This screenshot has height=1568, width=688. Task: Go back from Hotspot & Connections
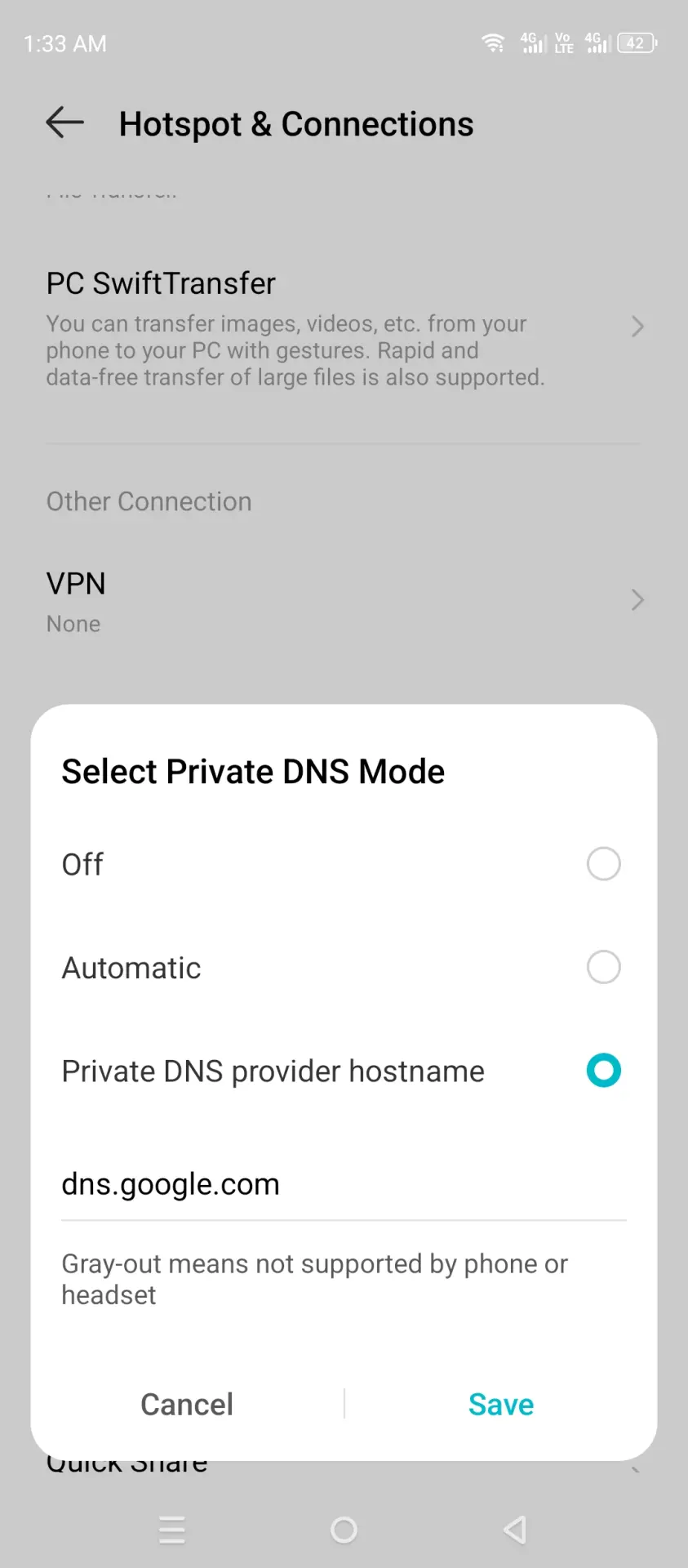65,123
